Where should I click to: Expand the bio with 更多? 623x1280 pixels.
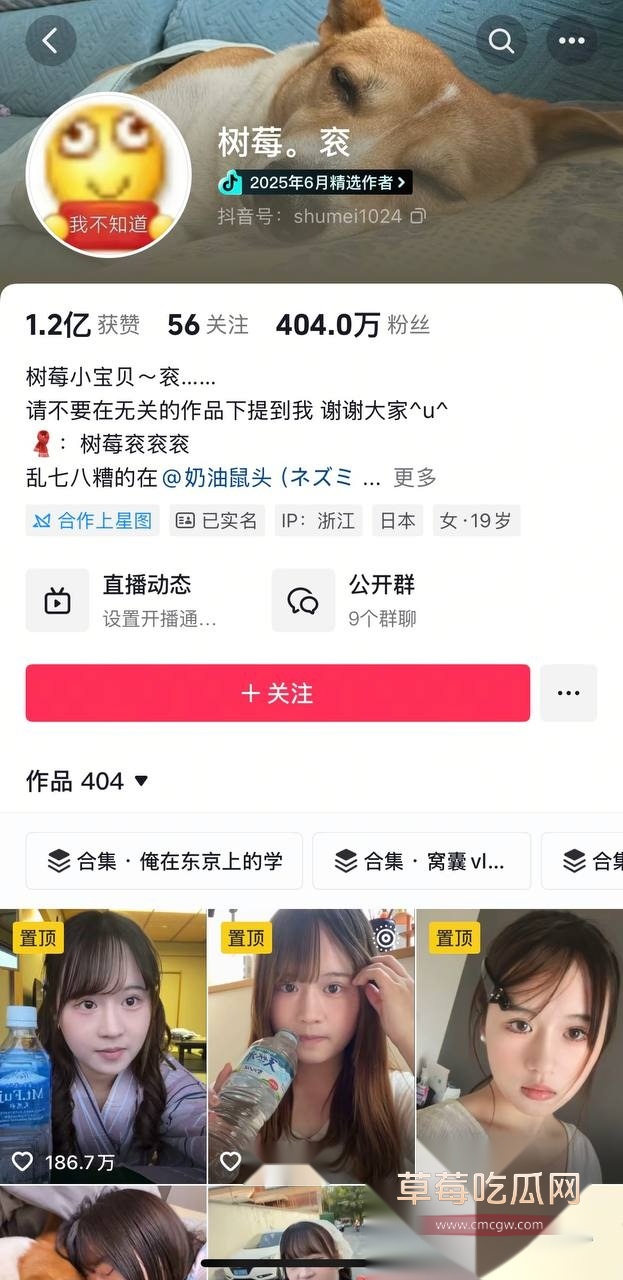pos(414,478)
